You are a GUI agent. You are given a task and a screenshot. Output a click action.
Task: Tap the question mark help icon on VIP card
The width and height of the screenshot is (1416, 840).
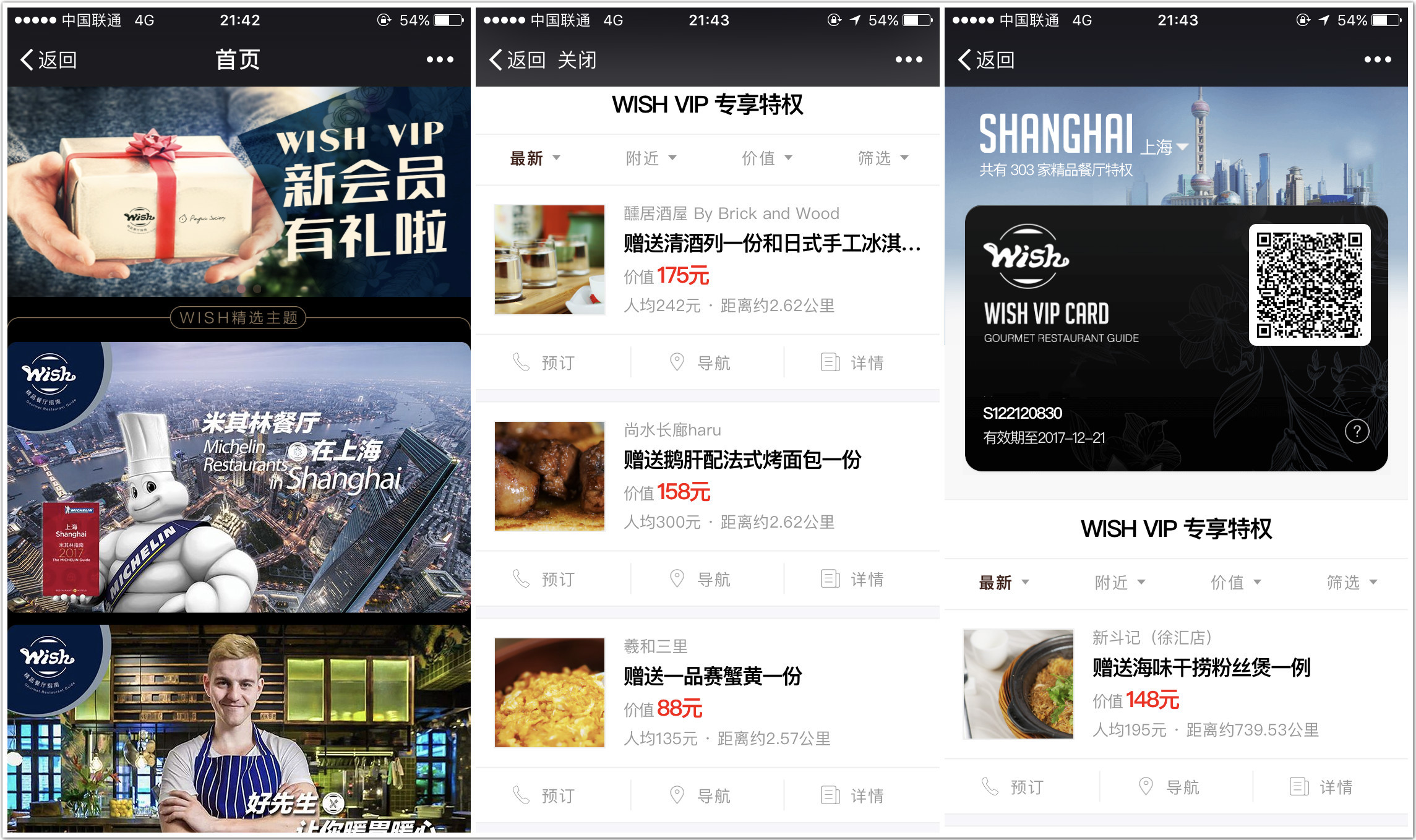(1357, 431)
